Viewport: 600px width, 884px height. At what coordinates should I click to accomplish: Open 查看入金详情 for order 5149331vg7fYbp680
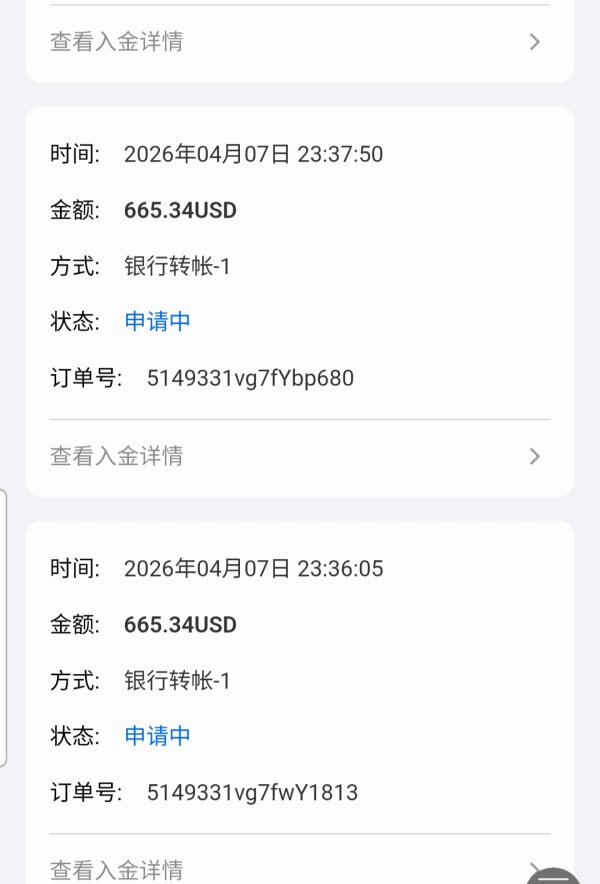(x=299, y=456)
